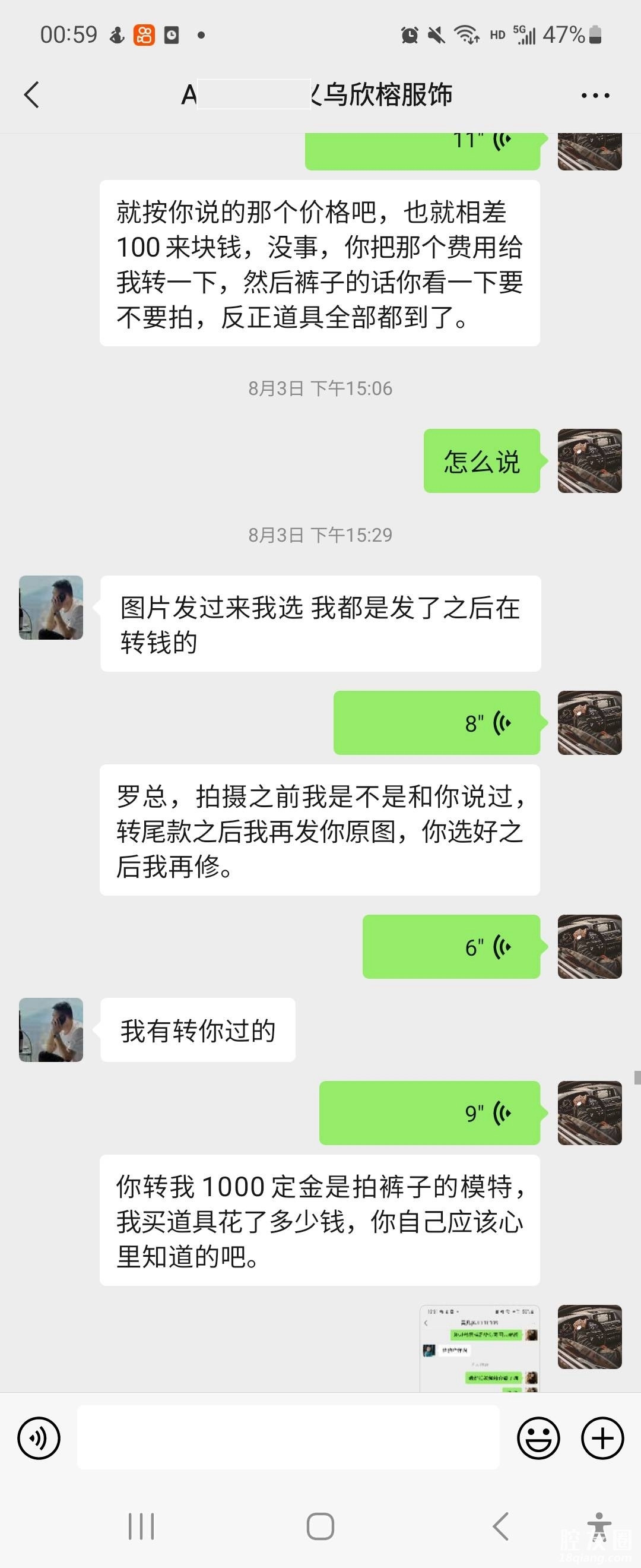
Task: Go back to the chat list
Action: (x=31, y=95)
